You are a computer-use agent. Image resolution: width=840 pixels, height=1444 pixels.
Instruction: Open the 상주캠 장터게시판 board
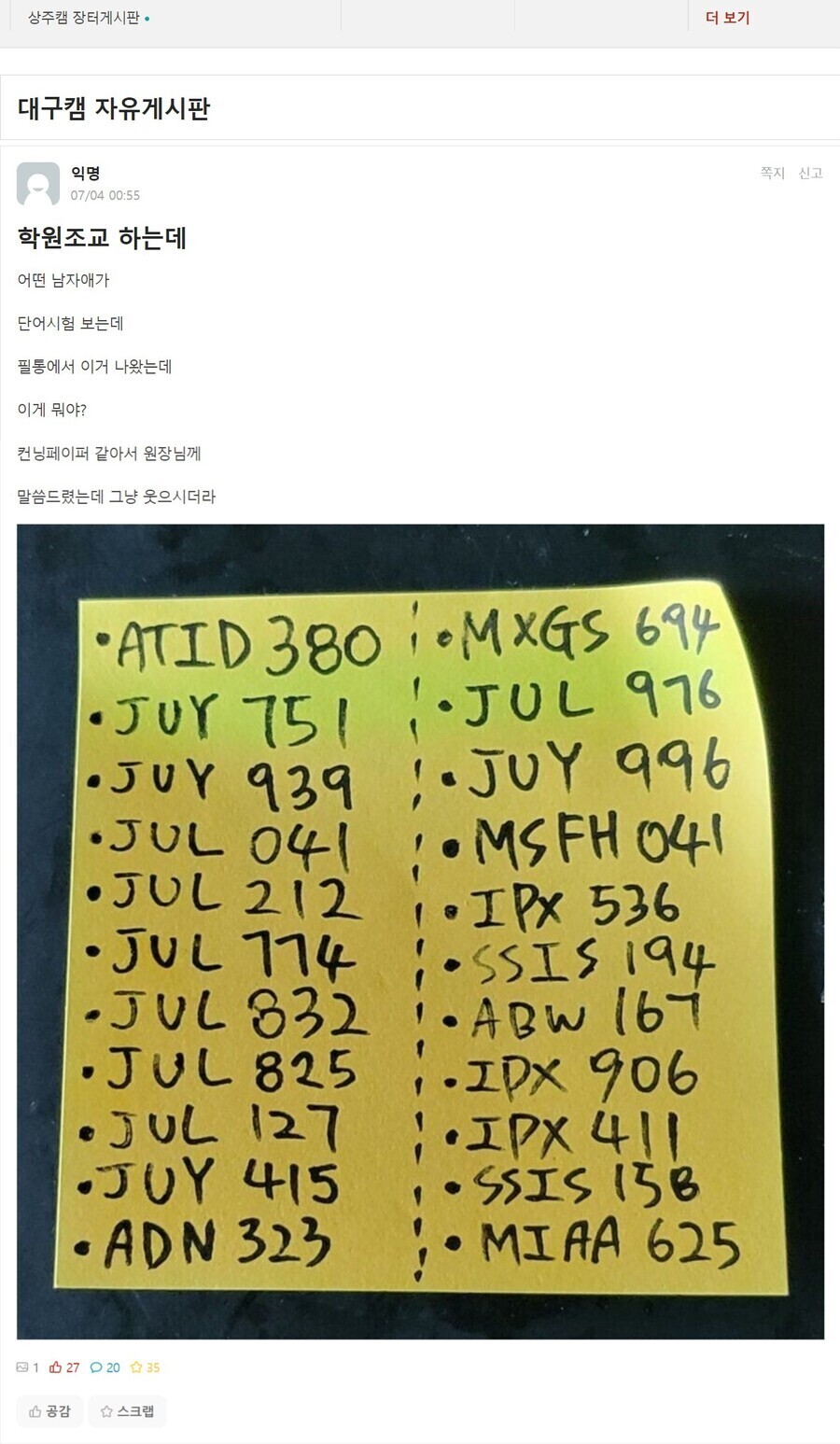point(84,18)
